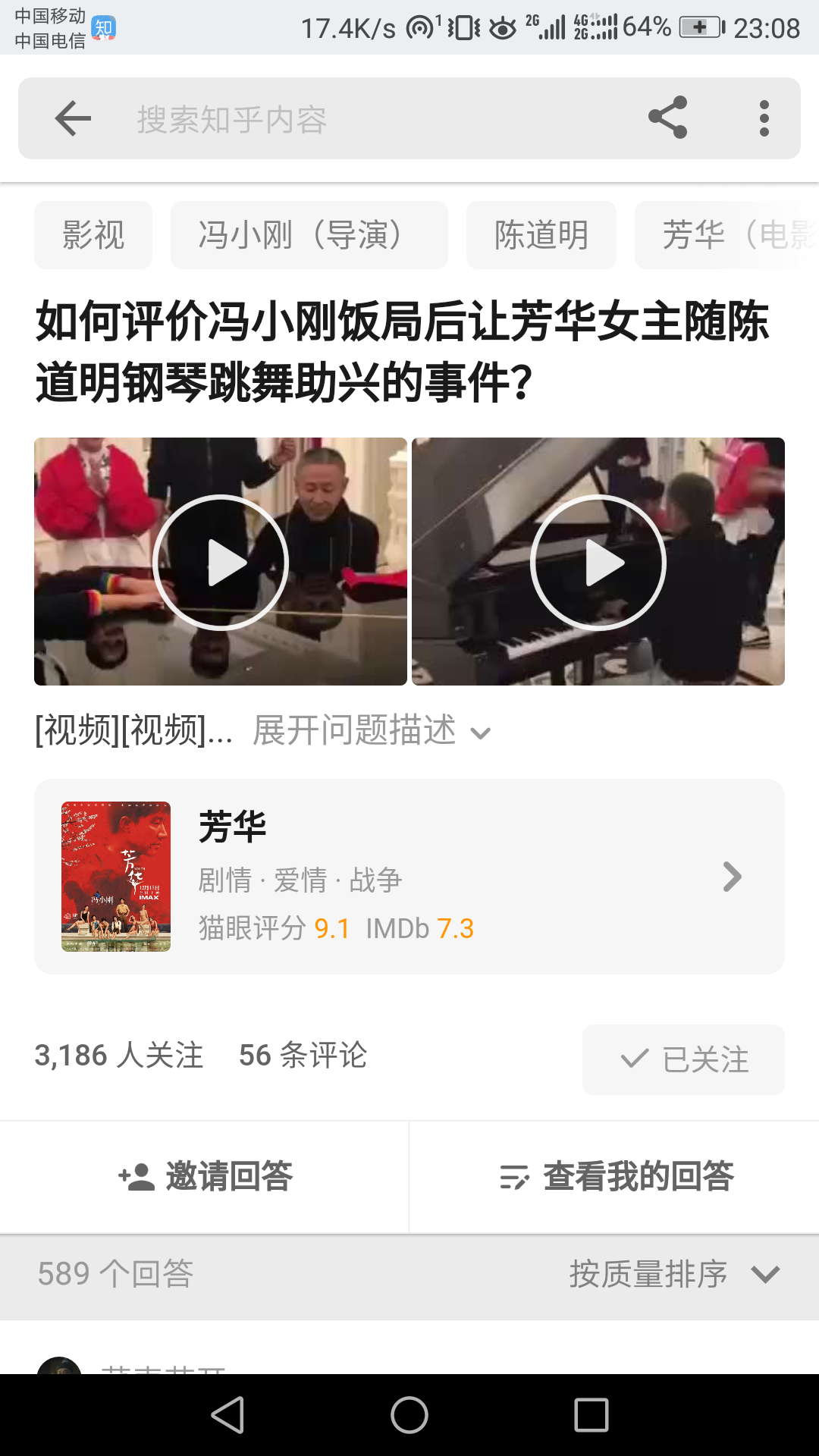Open the 芳华（电影）topic chip
This screenshot has height=1456, width=819.
coord(728,235)
